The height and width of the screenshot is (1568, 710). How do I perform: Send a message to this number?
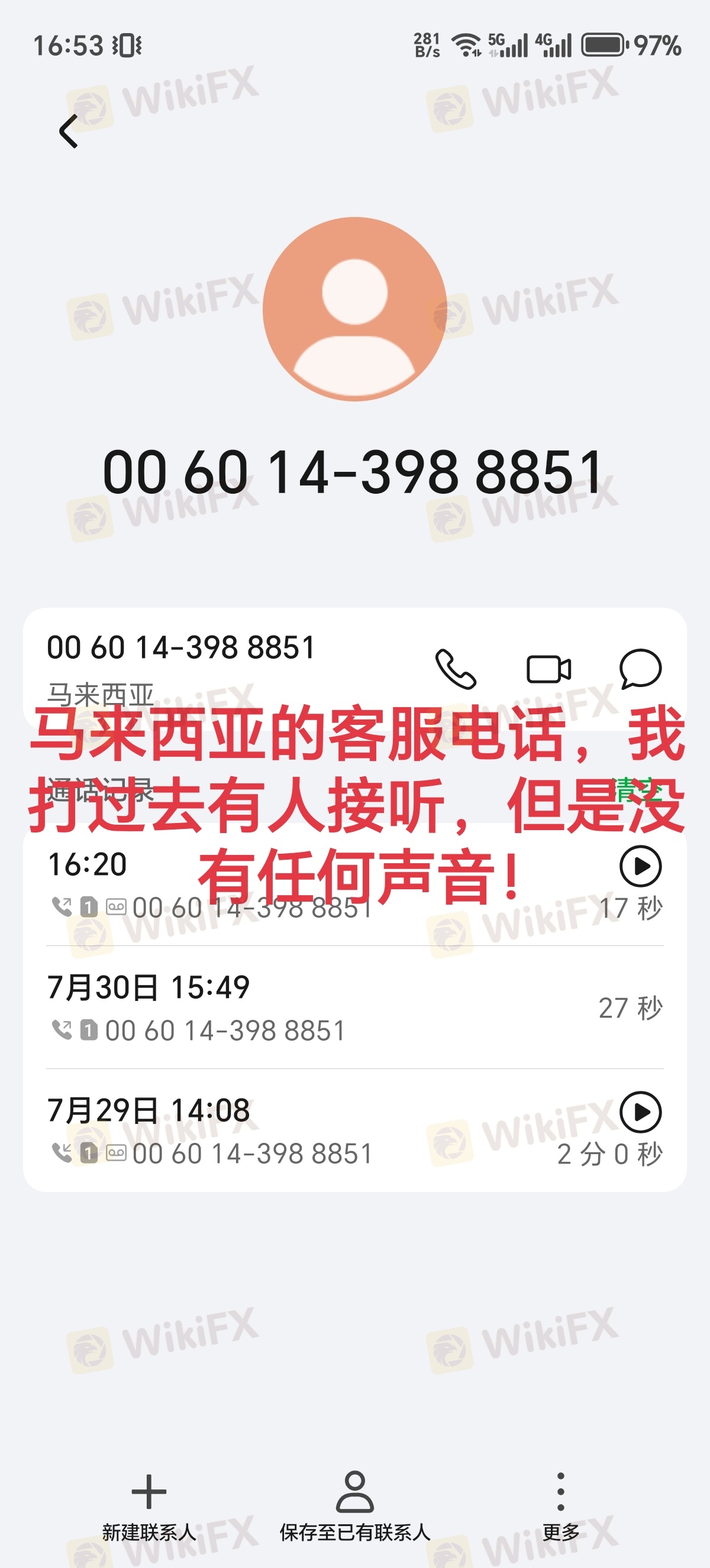(640, 669)
